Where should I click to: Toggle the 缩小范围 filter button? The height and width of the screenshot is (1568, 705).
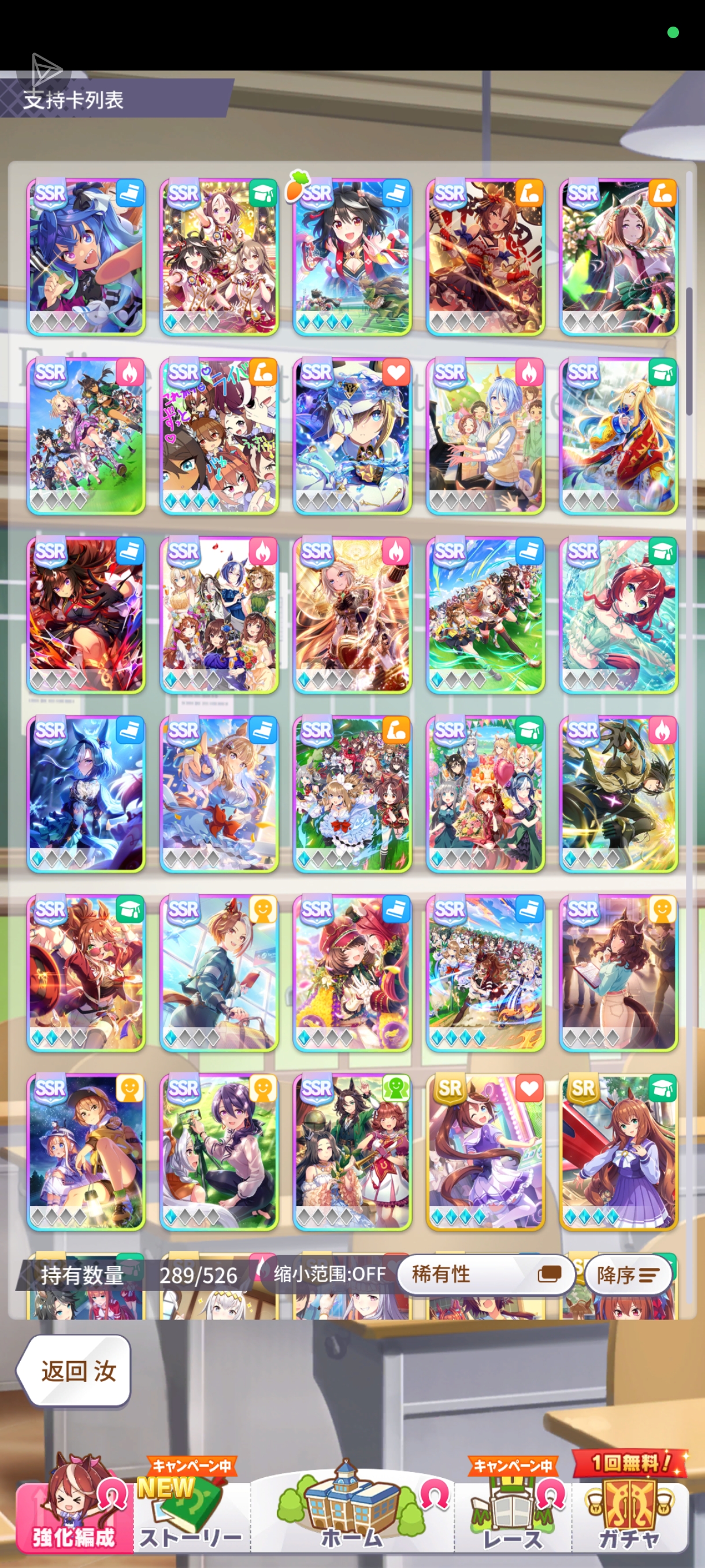pyautogui.click(x=328, y=1274)
